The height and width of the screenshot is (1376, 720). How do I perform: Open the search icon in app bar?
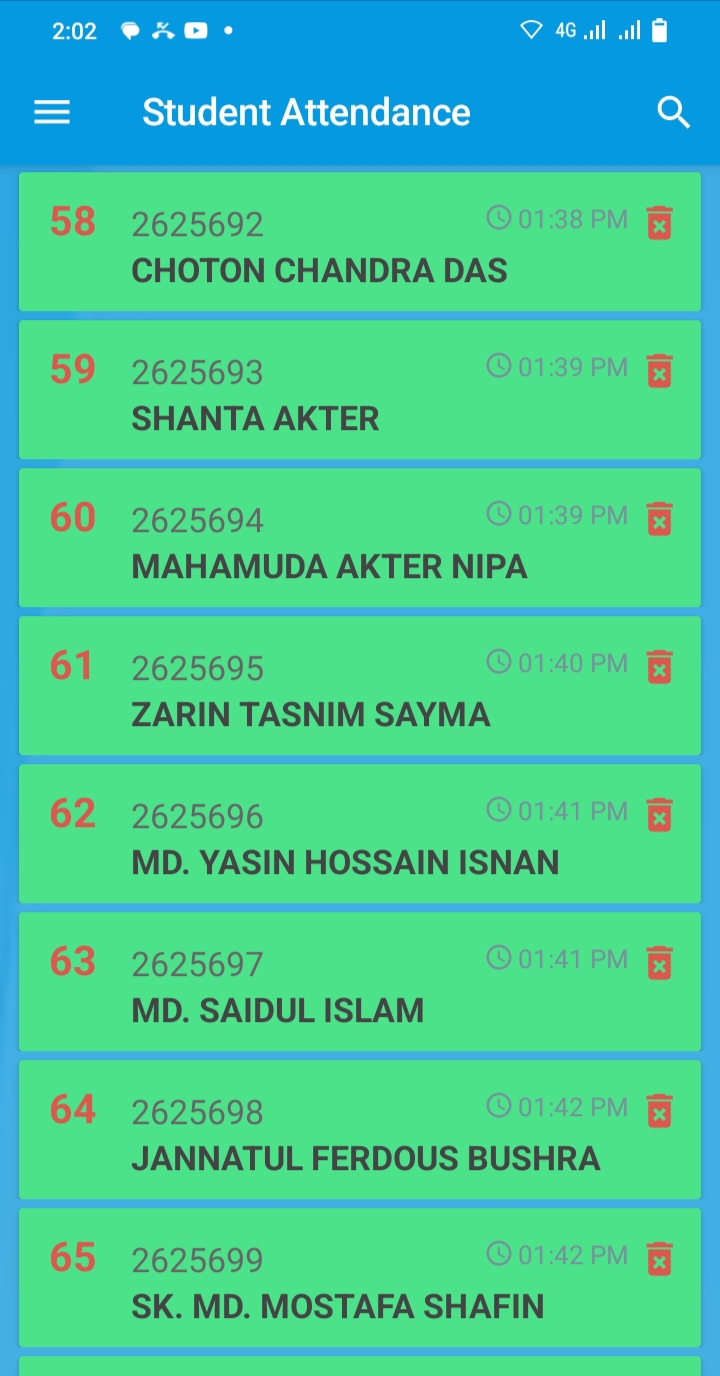coord(674,112)
